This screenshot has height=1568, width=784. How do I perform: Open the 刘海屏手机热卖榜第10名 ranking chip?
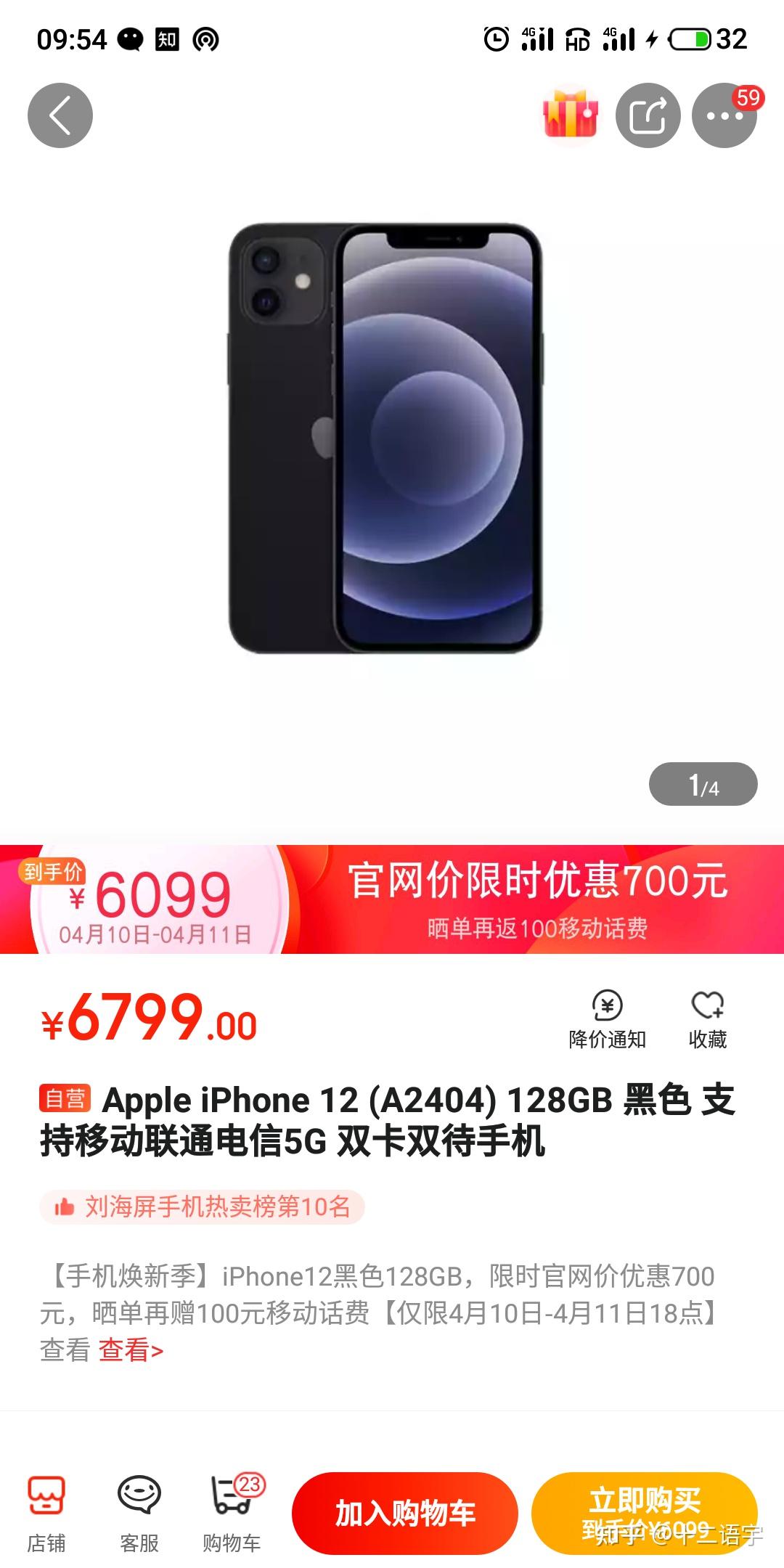click(203, 1206)
